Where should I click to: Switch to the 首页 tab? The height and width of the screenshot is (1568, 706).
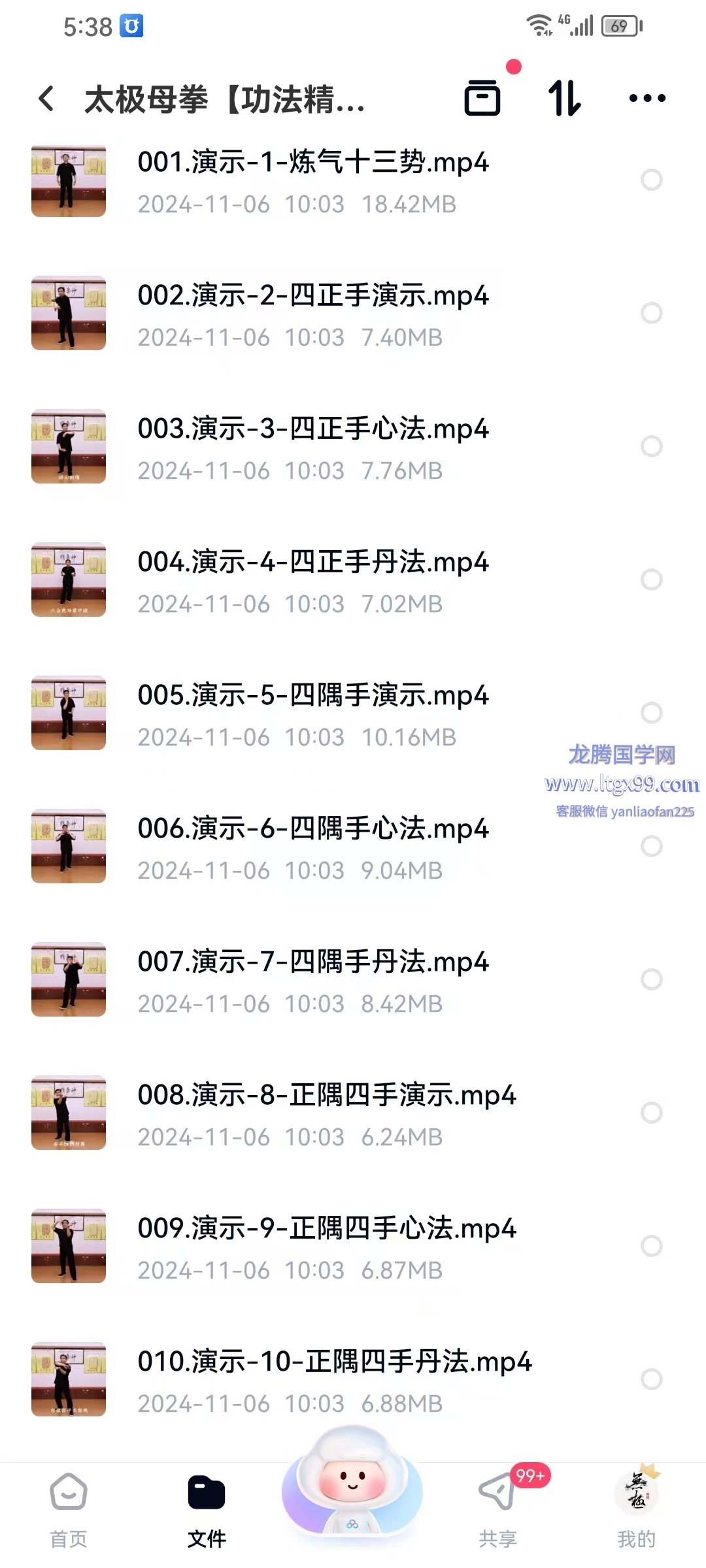[x=69, y=1510]
